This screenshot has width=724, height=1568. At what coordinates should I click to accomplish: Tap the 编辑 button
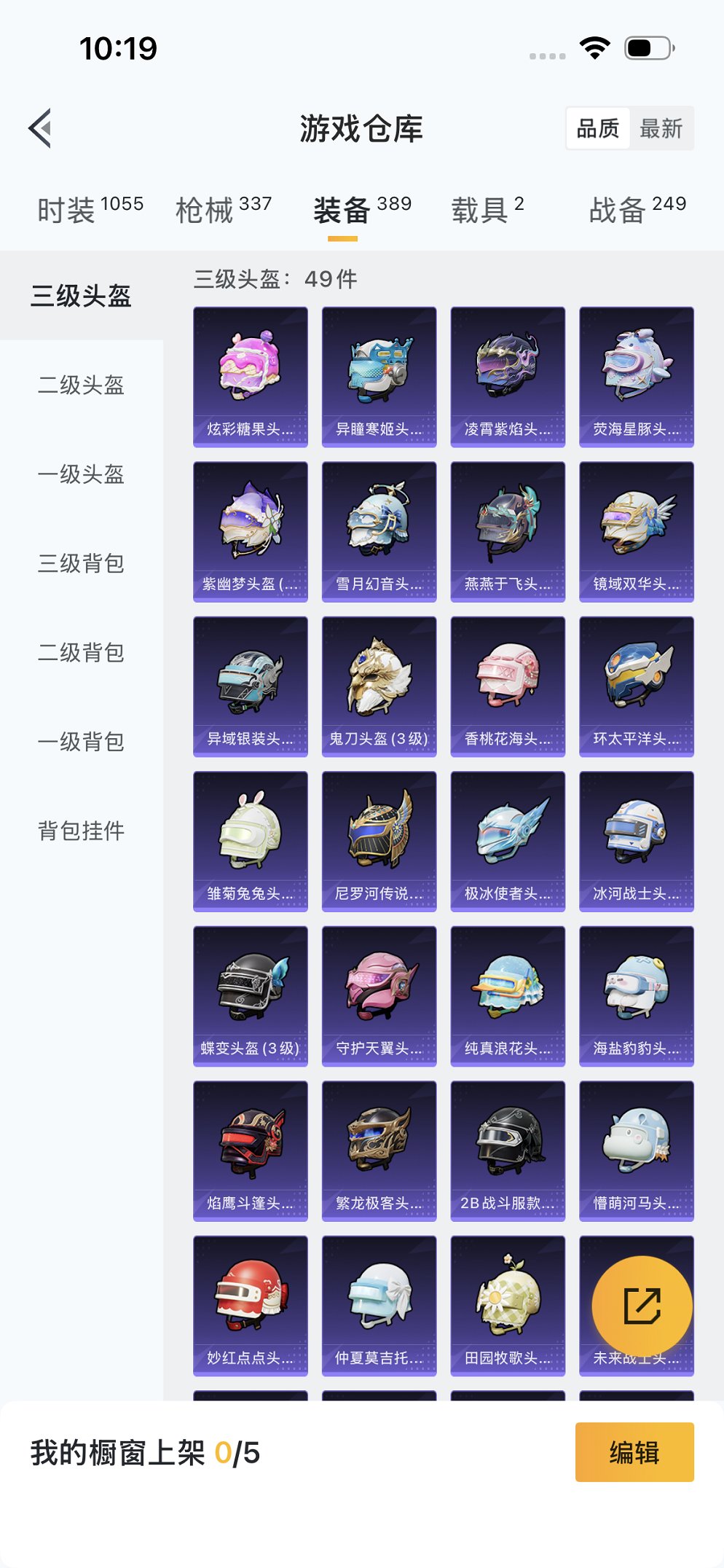pyautogui.click(x=634, y=1452)
